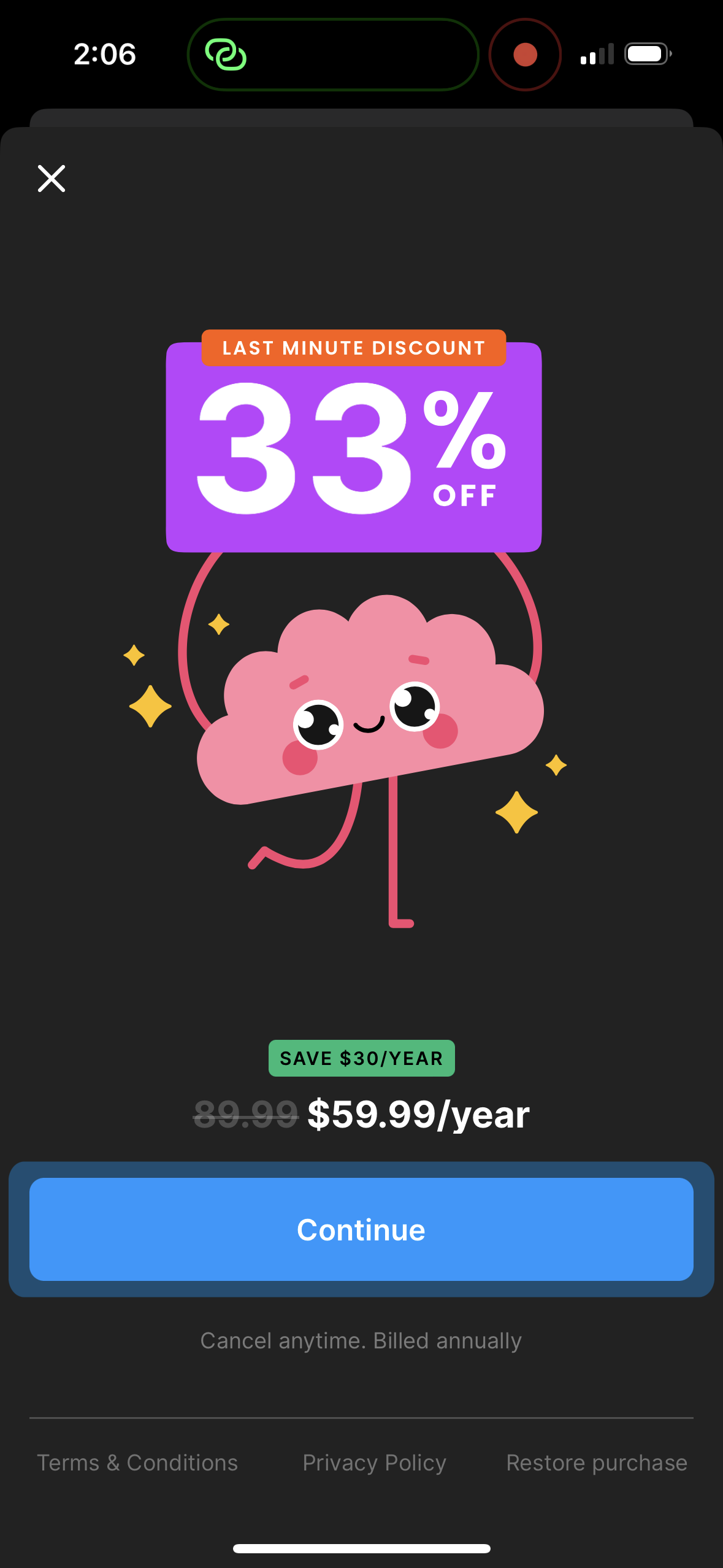Open Terms & Conditions
The height and width of the screenshot is (1568, 723).
[137, 1462]
